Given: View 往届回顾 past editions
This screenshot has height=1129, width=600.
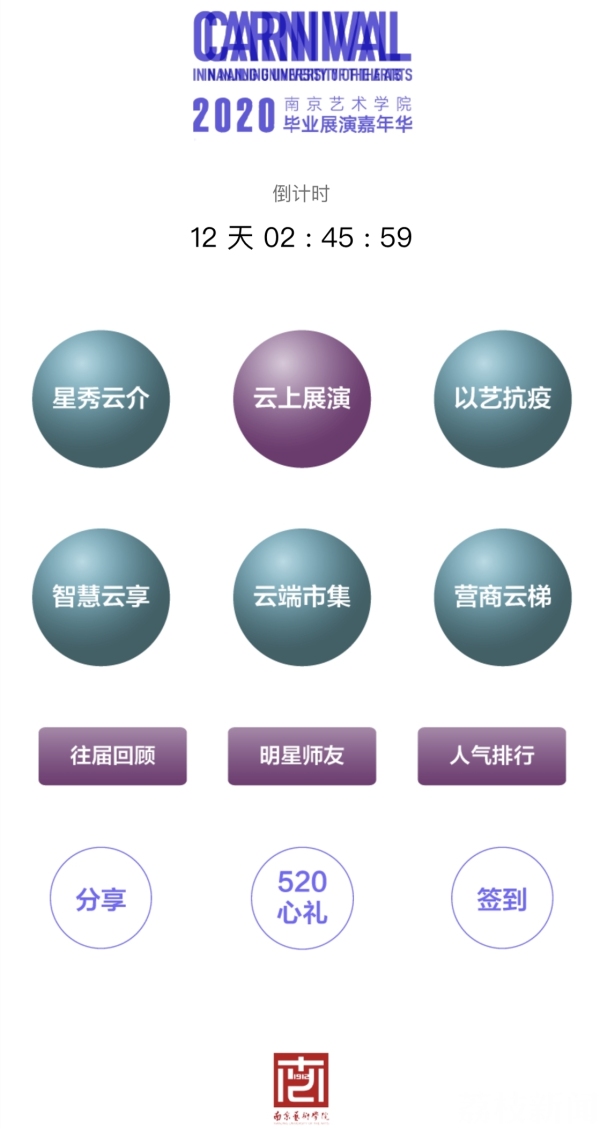Looking at the screenshot, I should (x=113, y=756).
